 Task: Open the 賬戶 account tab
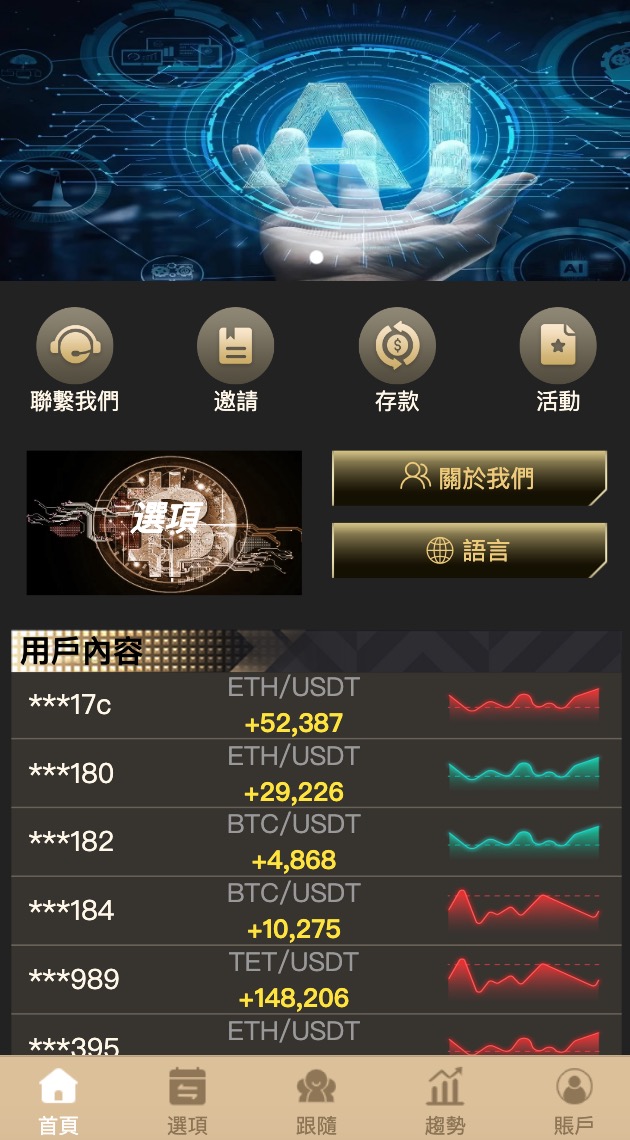click(574, 1098)
